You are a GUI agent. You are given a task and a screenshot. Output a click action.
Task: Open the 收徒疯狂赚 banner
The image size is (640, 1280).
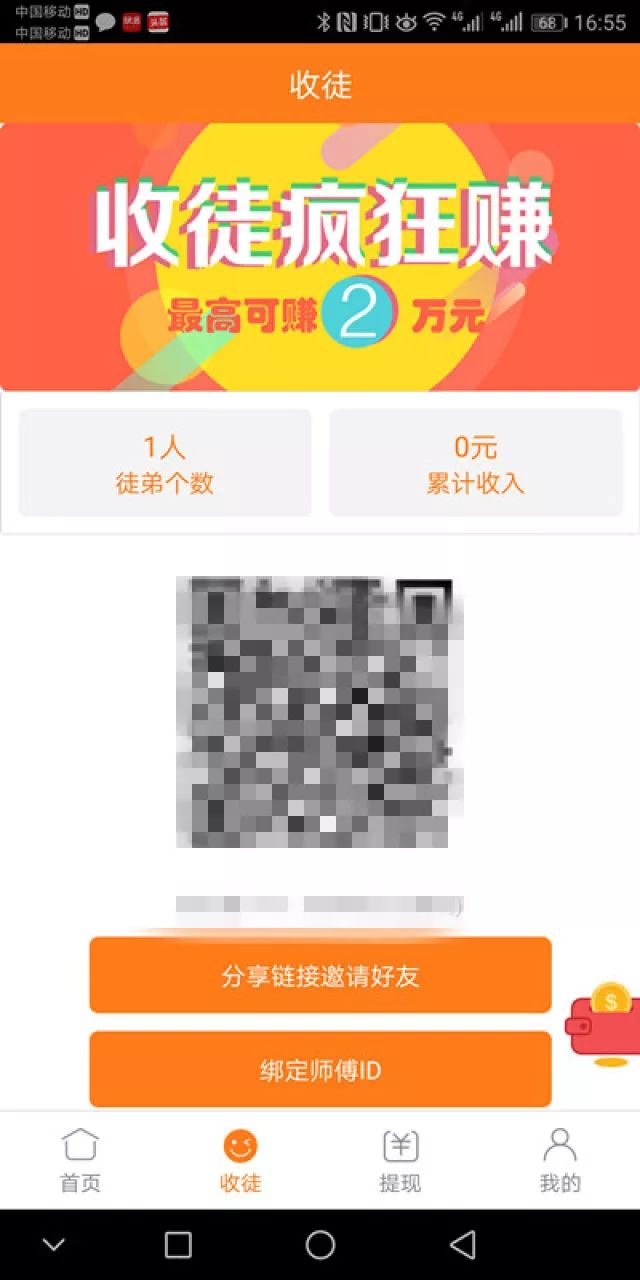pos(320,256)
